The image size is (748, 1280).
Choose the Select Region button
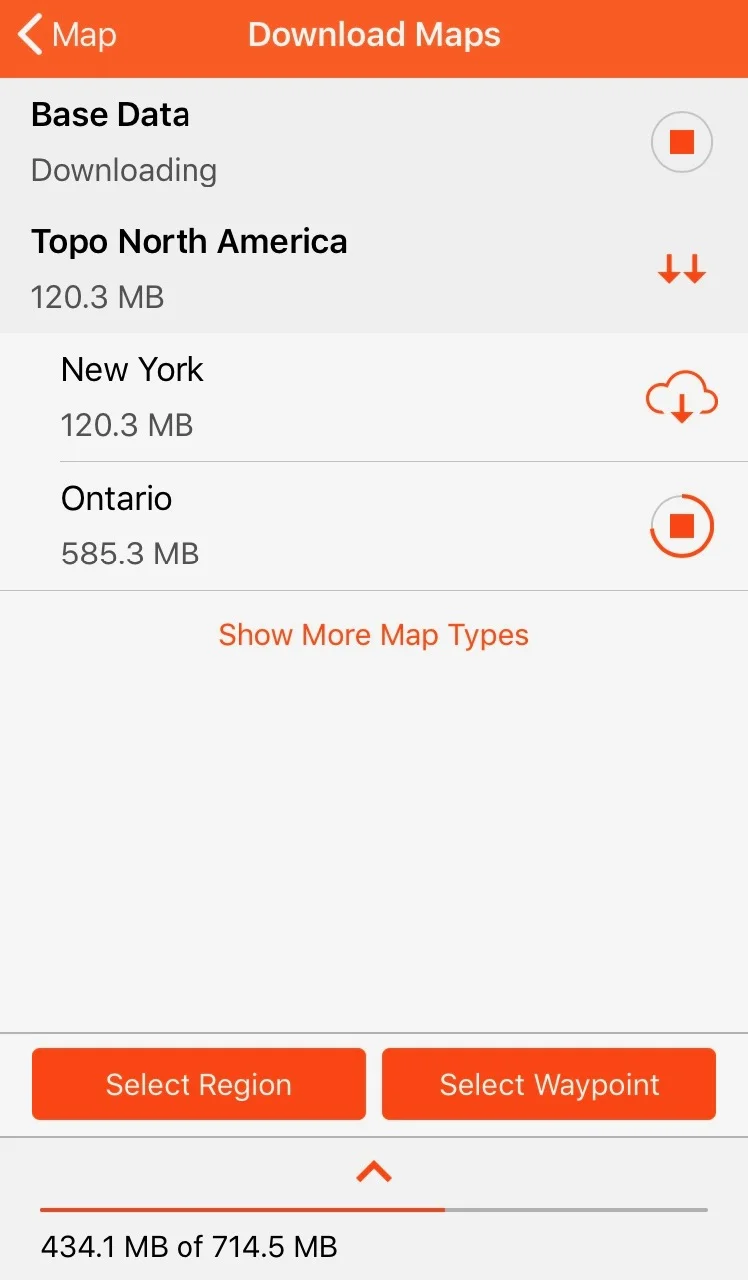coord(199,1084)
